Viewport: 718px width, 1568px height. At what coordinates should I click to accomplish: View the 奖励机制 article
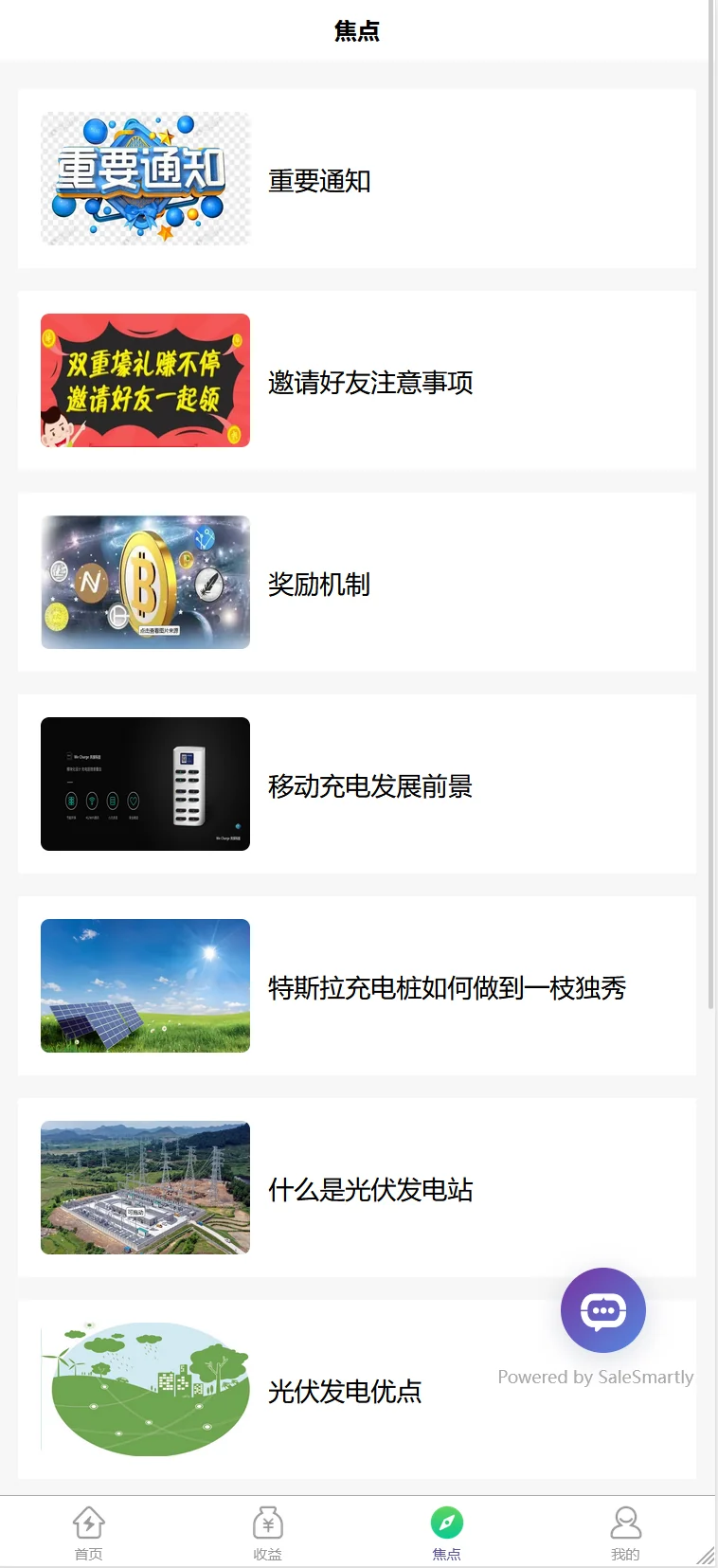(x=319, y=584)
